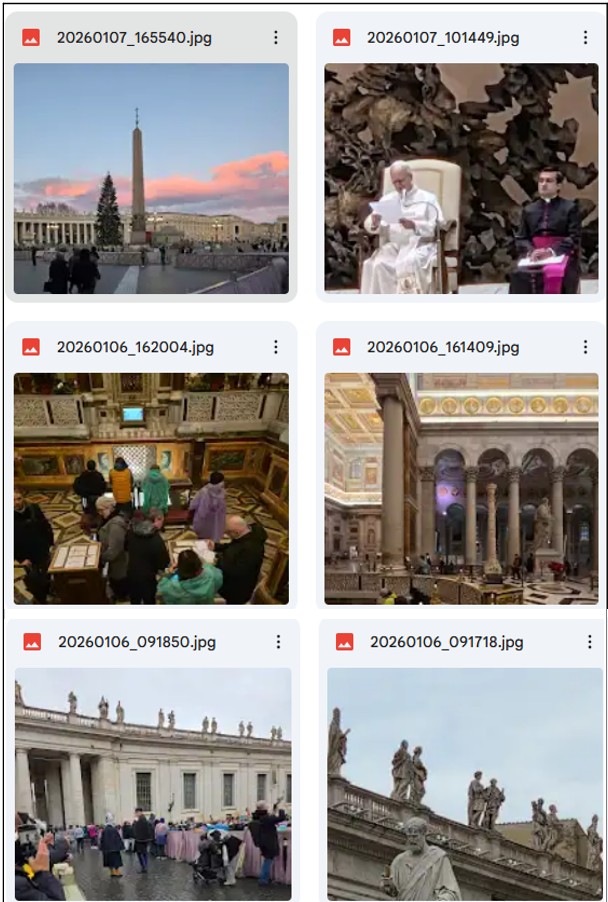Open more actions for 20260106_161409.jpg
Viewport: 608px width, 902px height.
[586, 347]
